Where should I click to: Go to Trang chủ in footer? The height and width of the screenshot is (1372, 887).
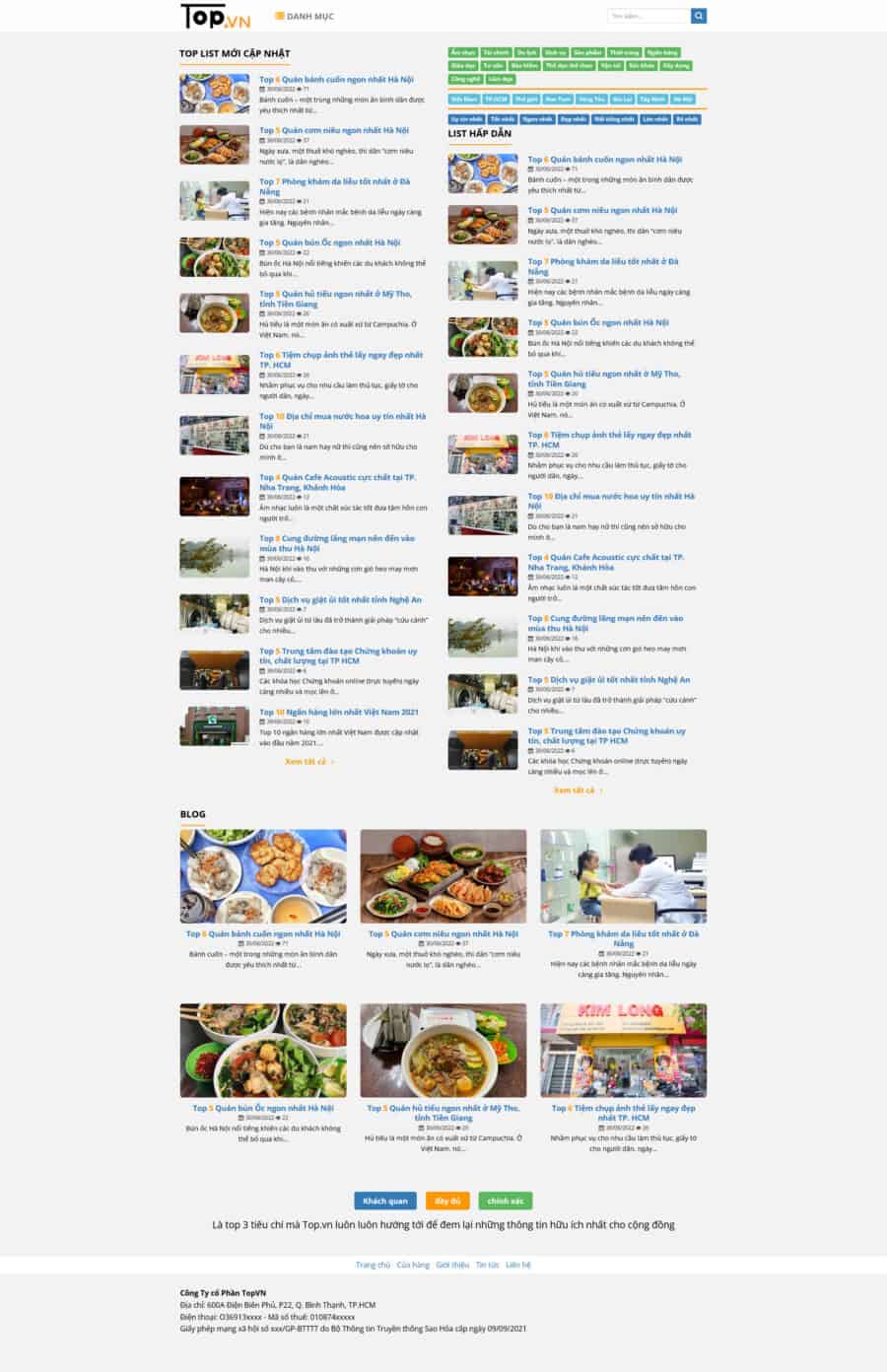click(373, 1265)
